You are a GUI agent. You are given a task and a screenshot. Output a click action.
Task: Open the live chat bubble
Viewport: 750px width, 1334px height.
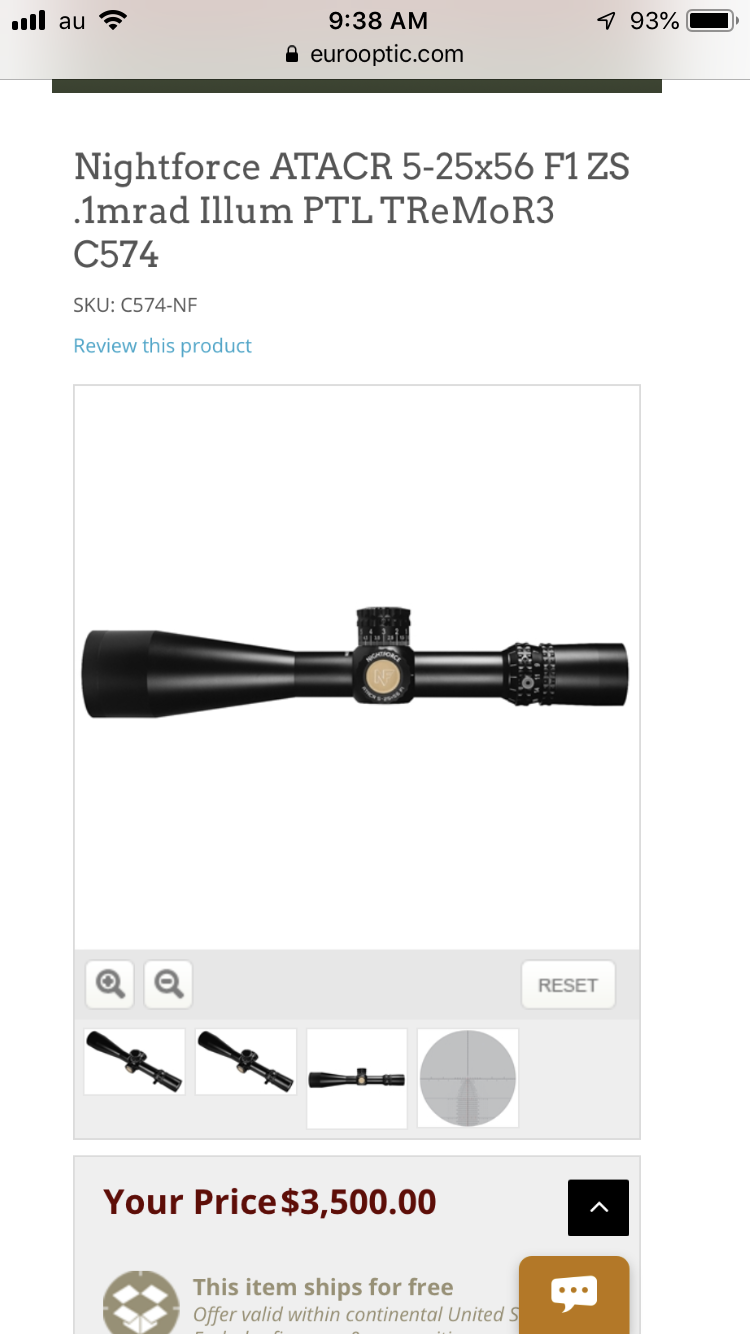coord(574,1294)
